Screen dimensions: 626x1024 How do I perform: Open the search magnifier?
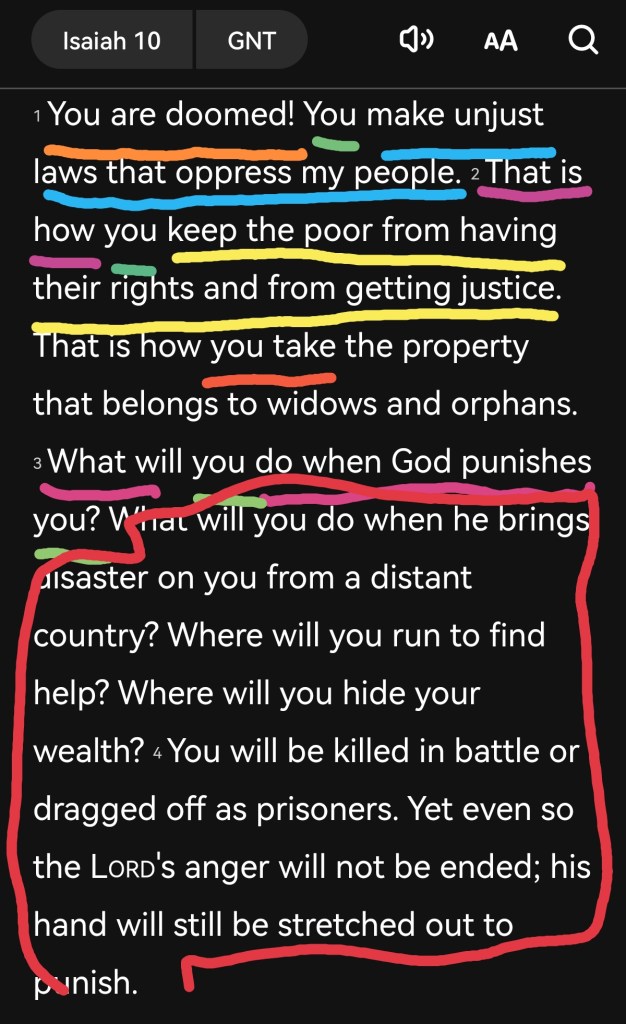(582, 40)
